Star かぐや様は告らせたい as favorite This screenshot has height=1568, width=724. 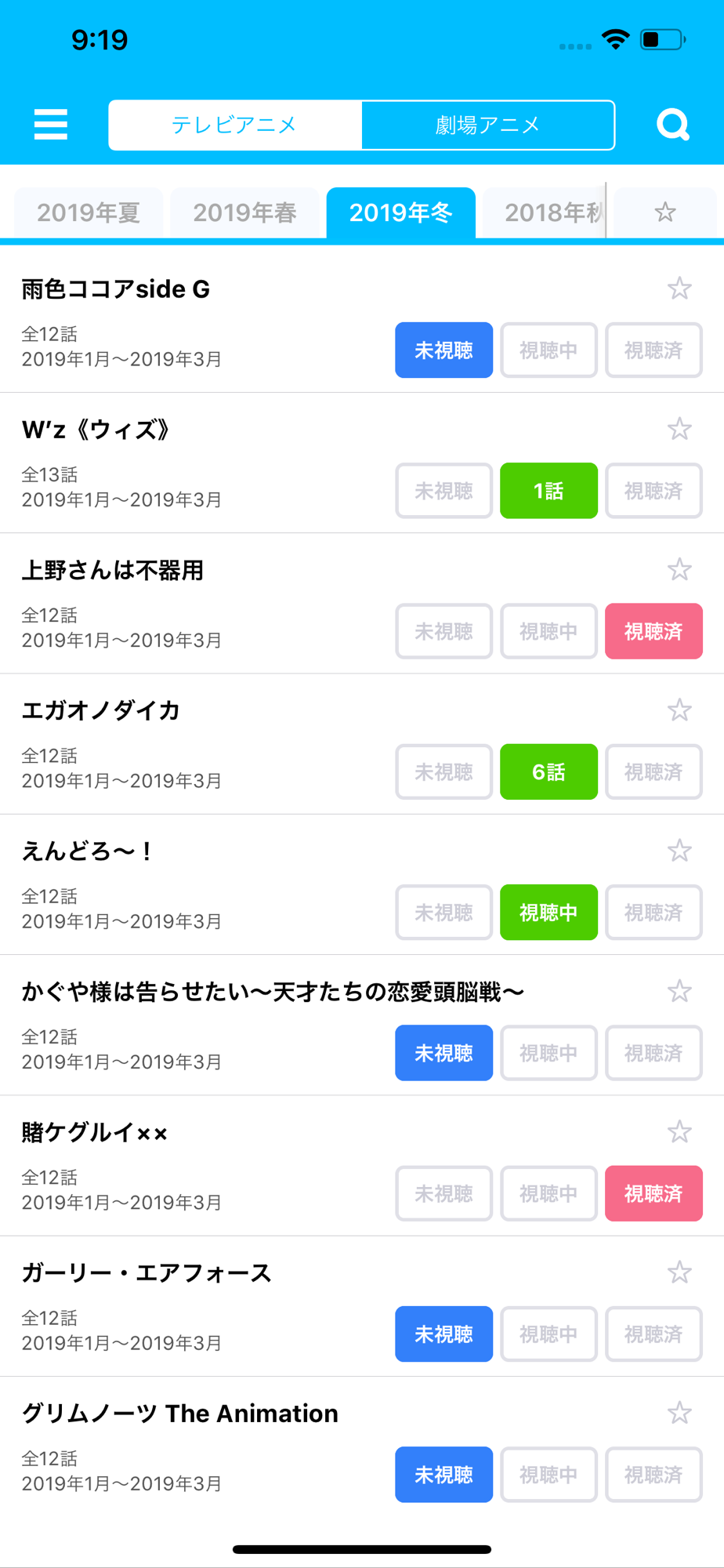679,991
